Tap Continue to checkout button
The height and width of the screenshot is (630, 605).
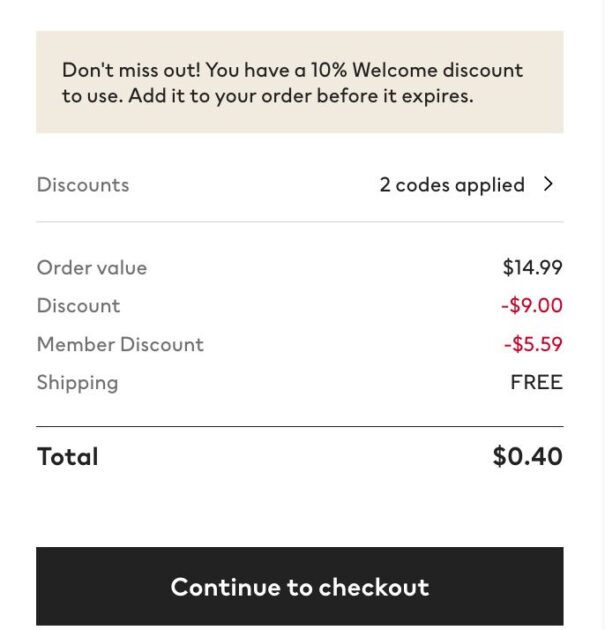coord(299,586)
